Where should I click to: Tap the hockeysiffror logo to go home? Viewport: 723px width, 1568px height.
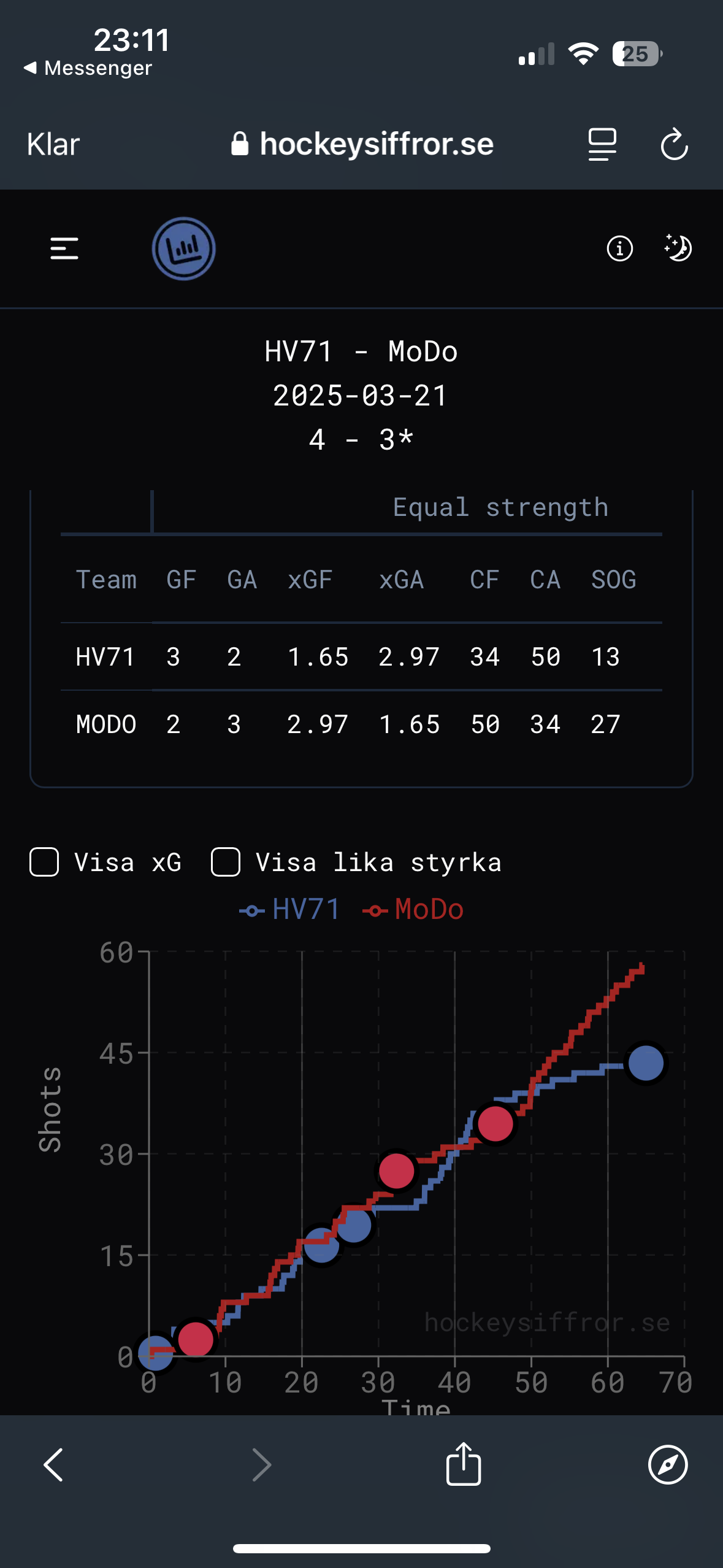pos(183,248)
